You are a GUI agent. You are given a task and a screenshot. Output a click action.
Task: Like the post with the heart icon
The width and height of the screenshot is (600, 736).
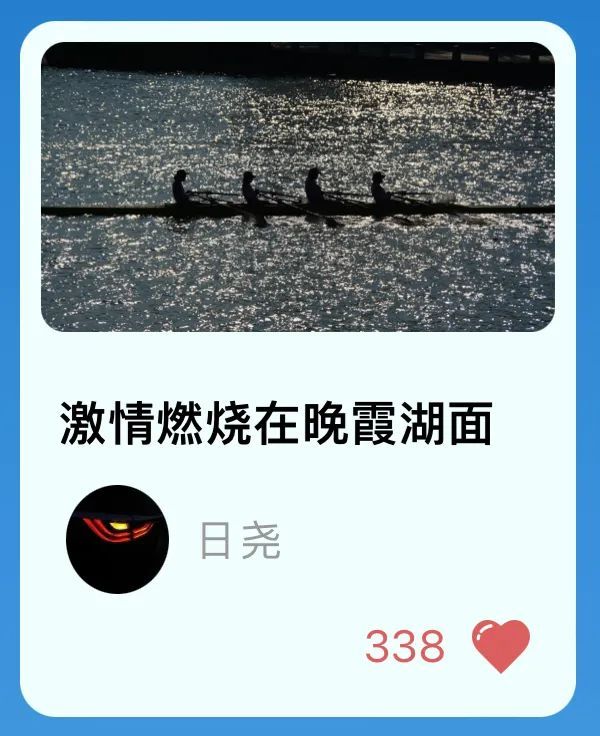click(x=500, y=646)
